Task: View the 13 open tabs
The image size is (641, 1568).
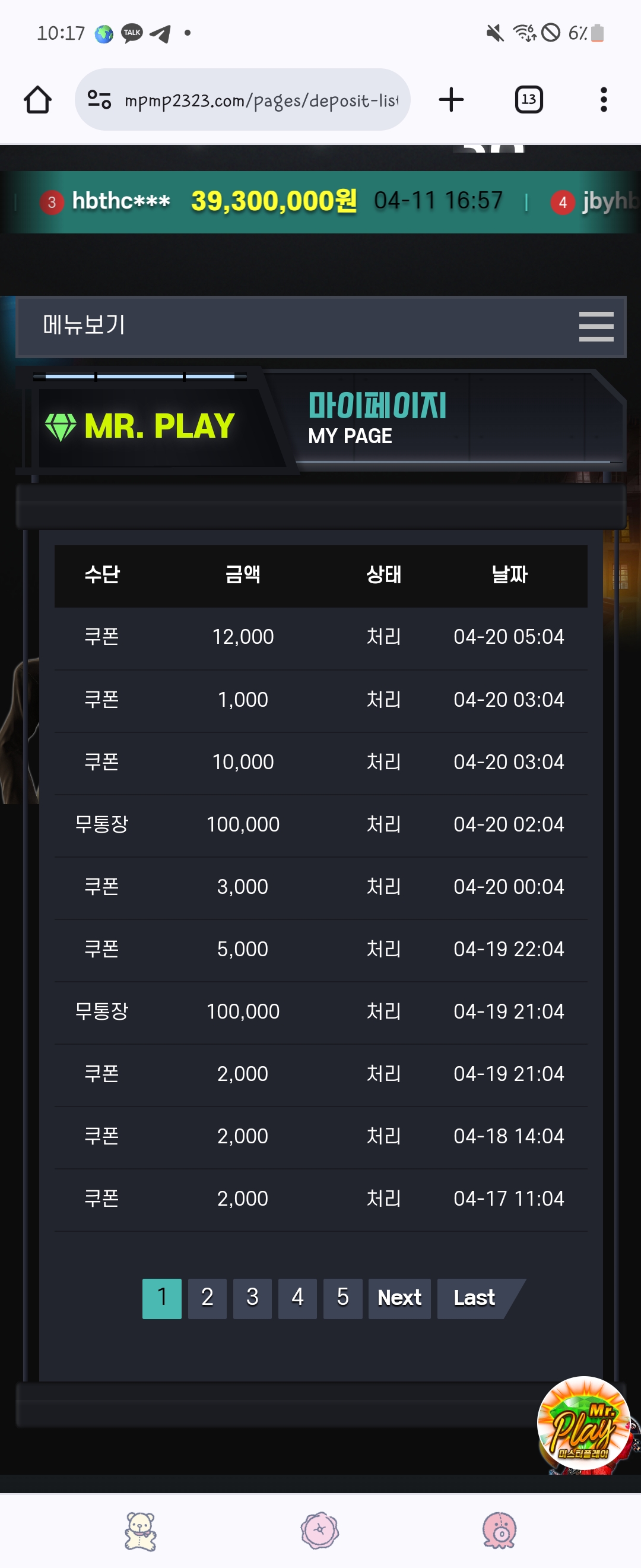Action: click(x=528, y=100)
